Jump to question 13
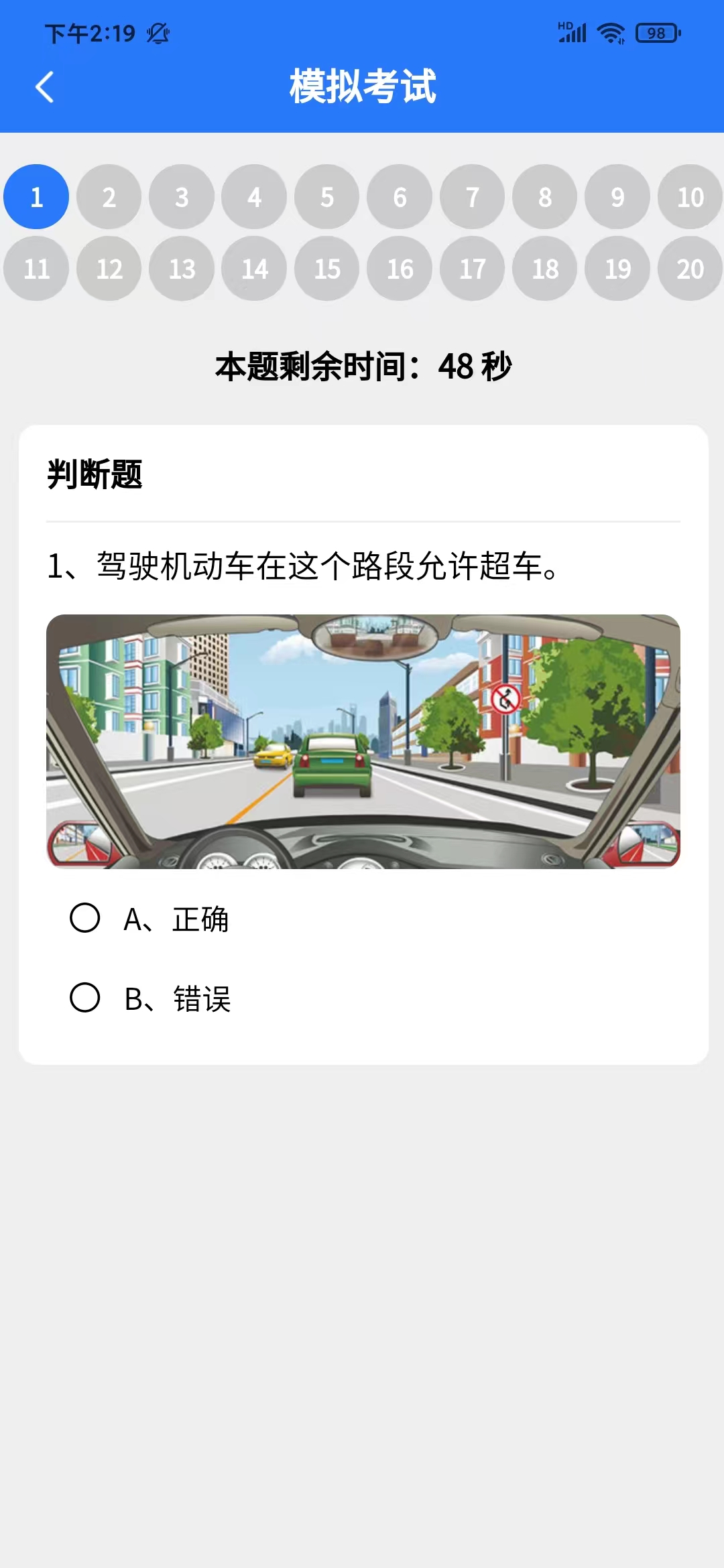Screen dimensions: 724x1568 182,269
